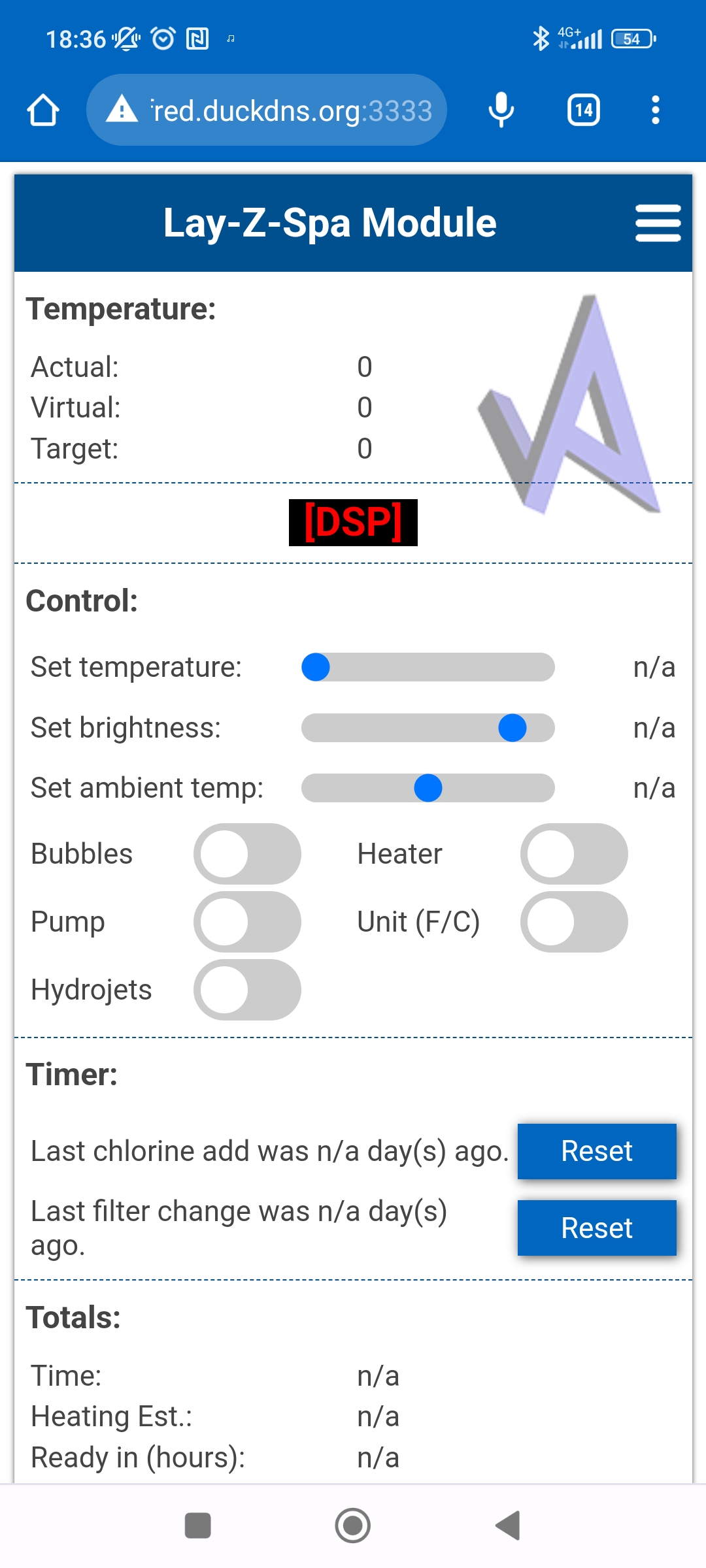Switch the Unit (F/C) toggle

[x=574, y=922]
